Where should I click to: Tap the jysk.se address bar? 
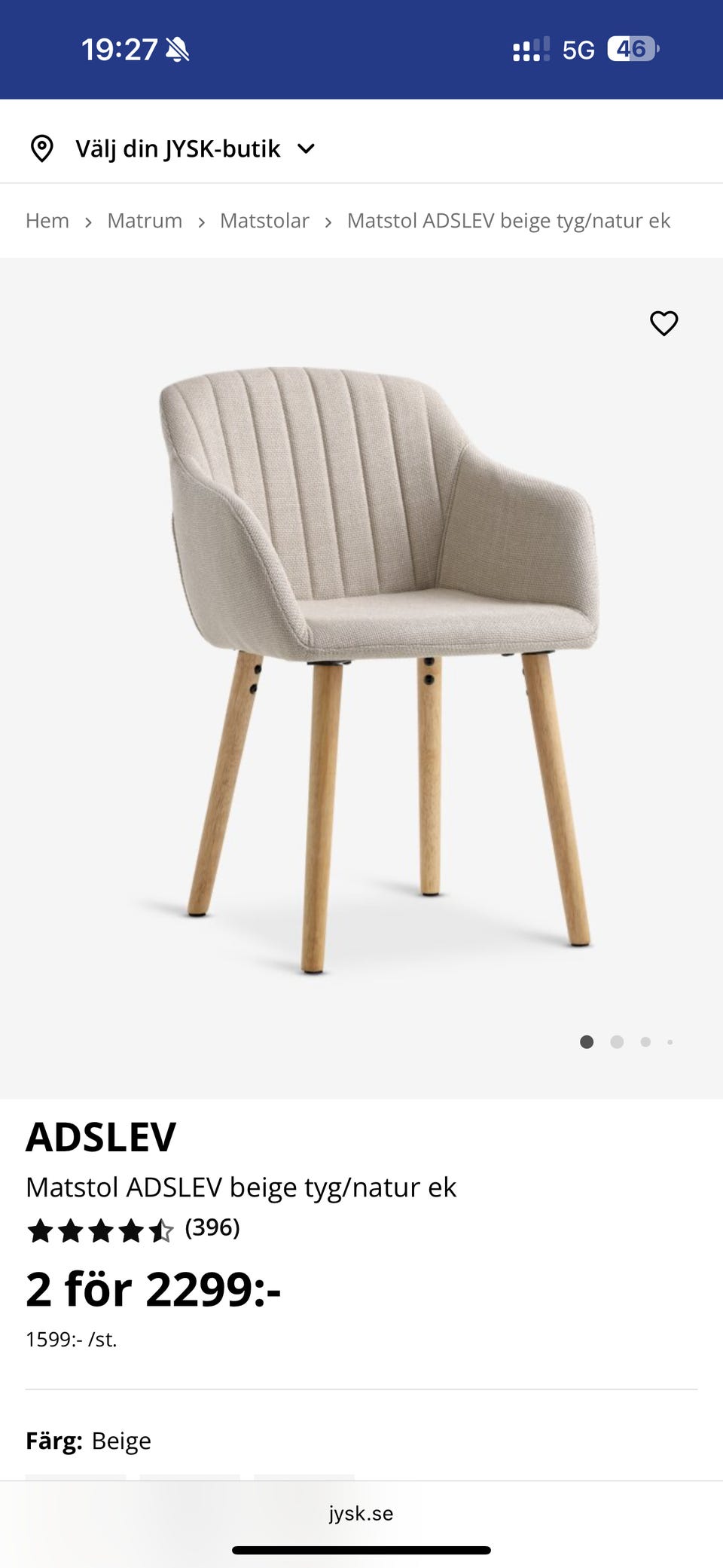tap(361, 1513)
